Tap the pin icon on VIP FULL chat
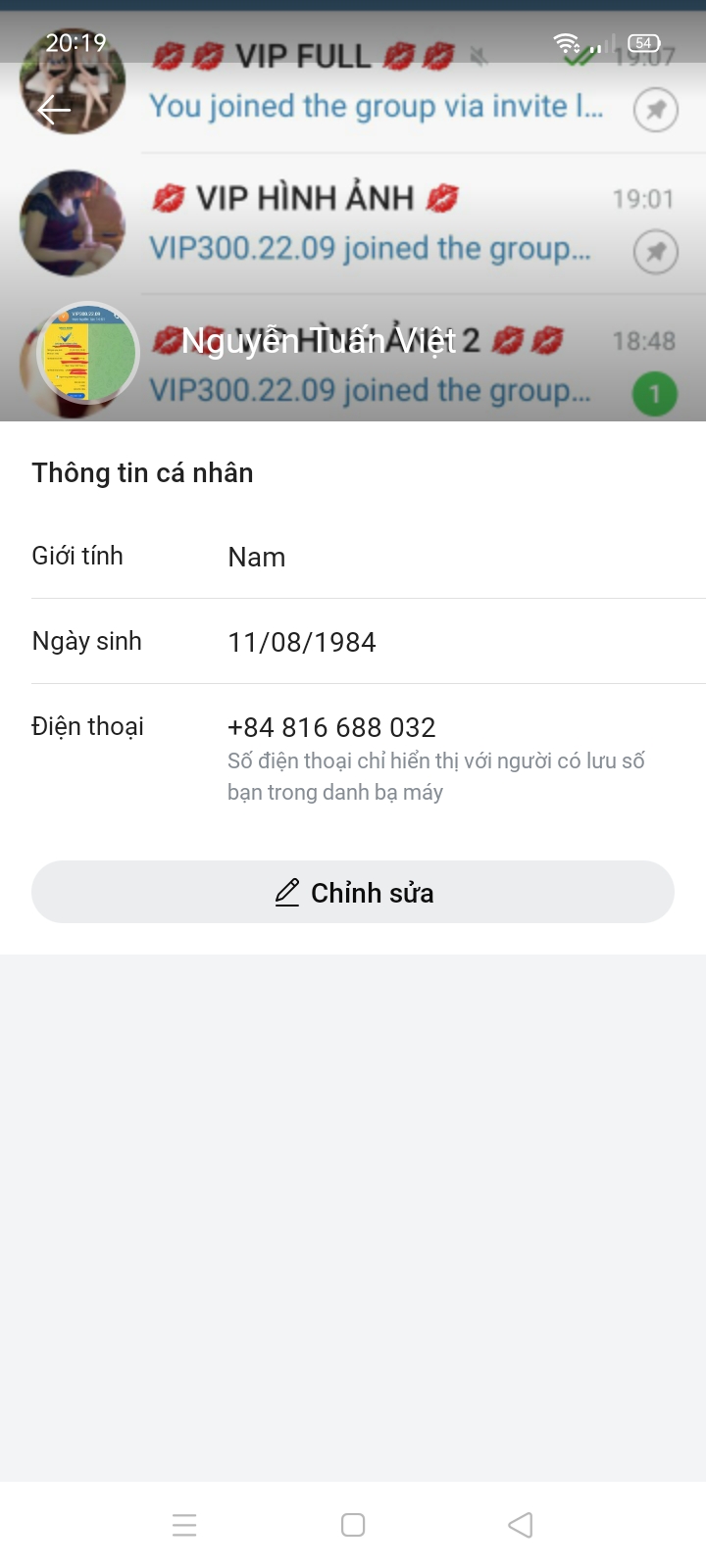 (x=655, y=110)
